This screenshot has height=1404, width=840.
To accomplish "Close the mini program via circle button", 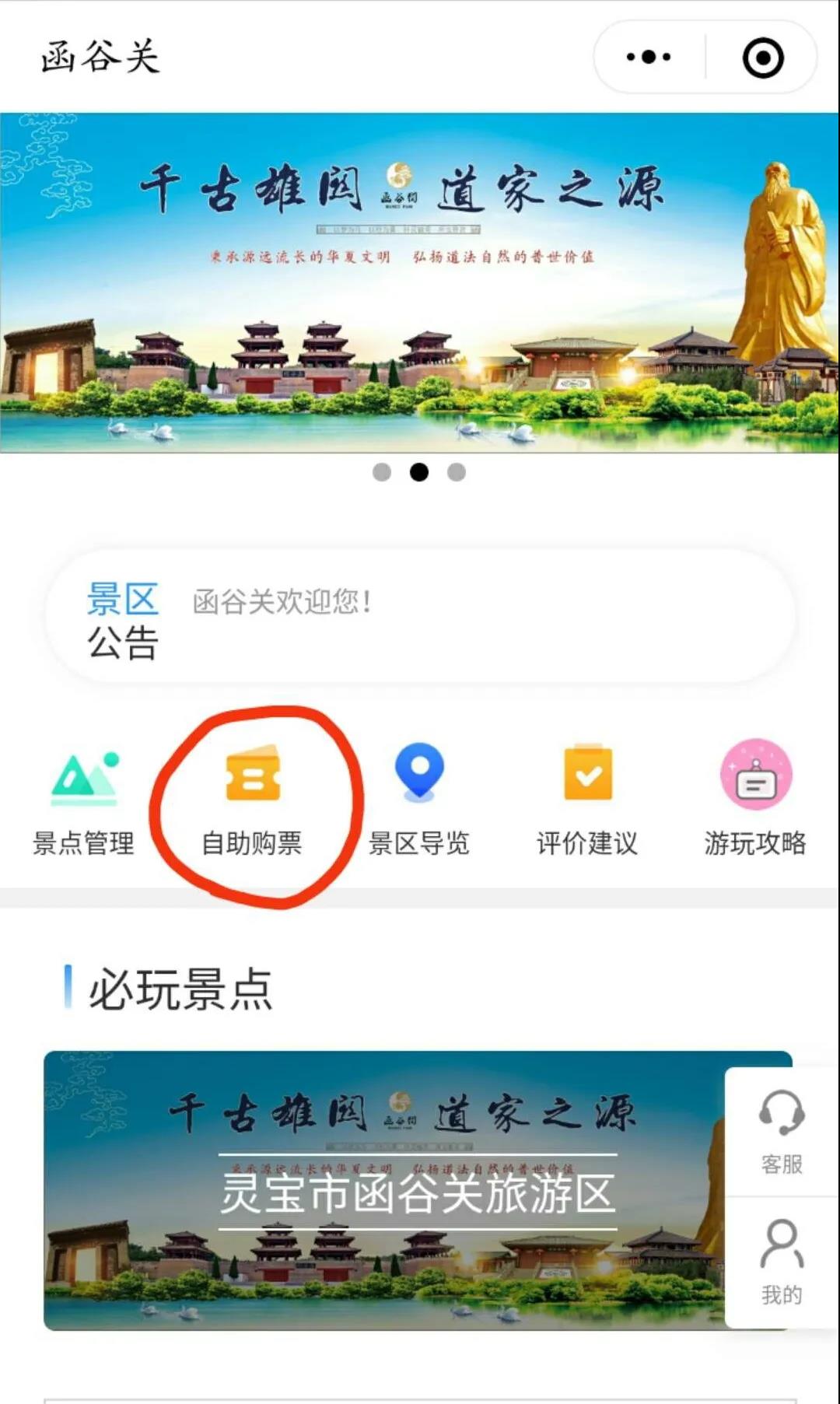I will 763,58.
